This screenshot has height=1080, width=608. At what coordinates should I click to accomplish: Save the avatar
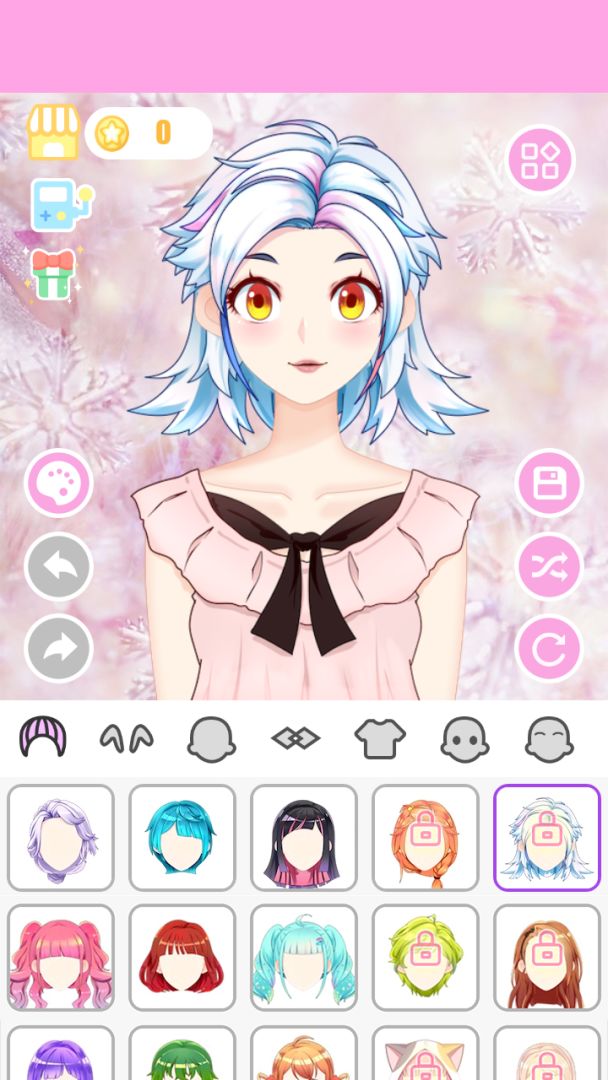548,484
